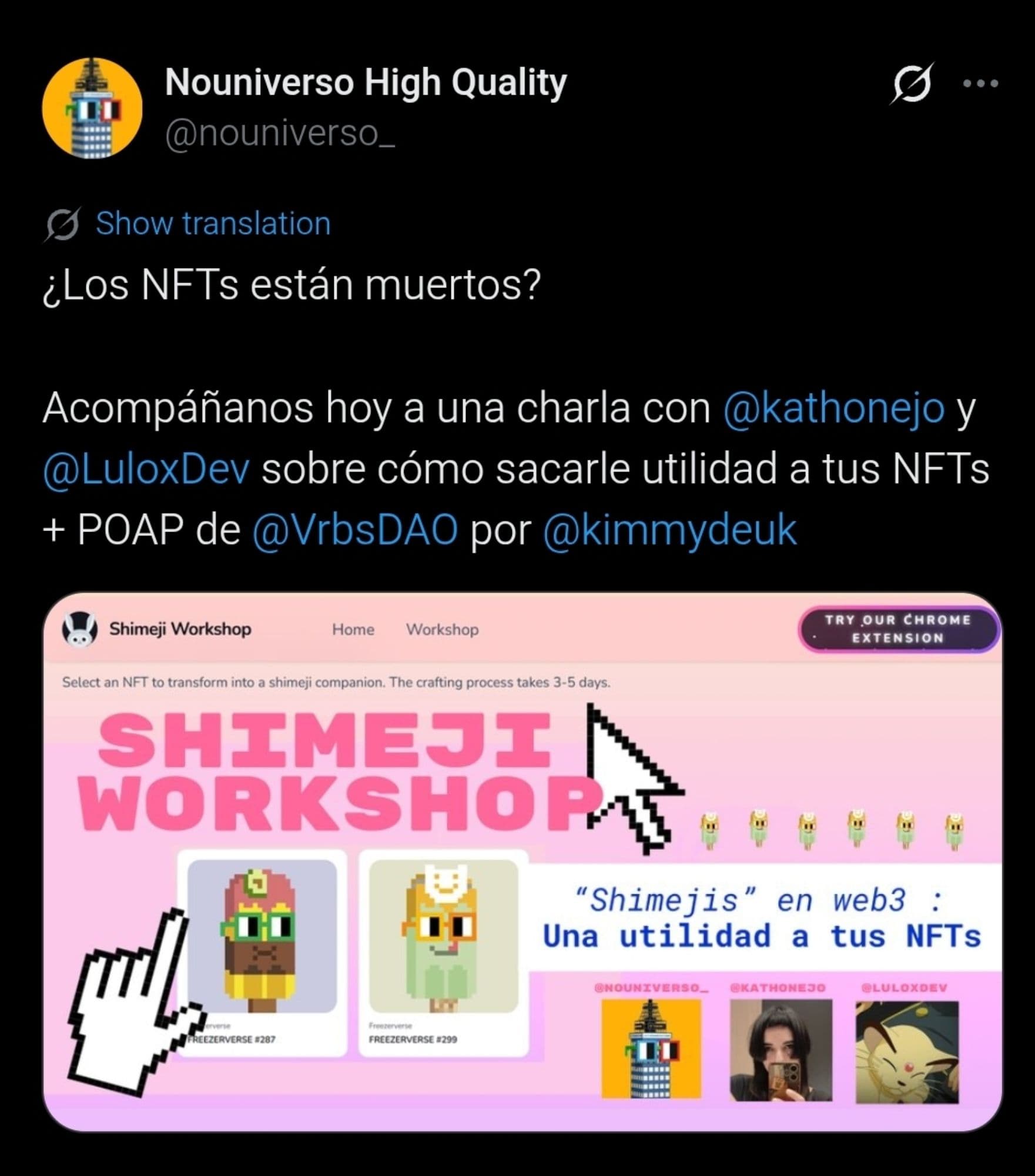
Task: Open the Nouniverso High Quality account name
Action: tap(366, 82)
